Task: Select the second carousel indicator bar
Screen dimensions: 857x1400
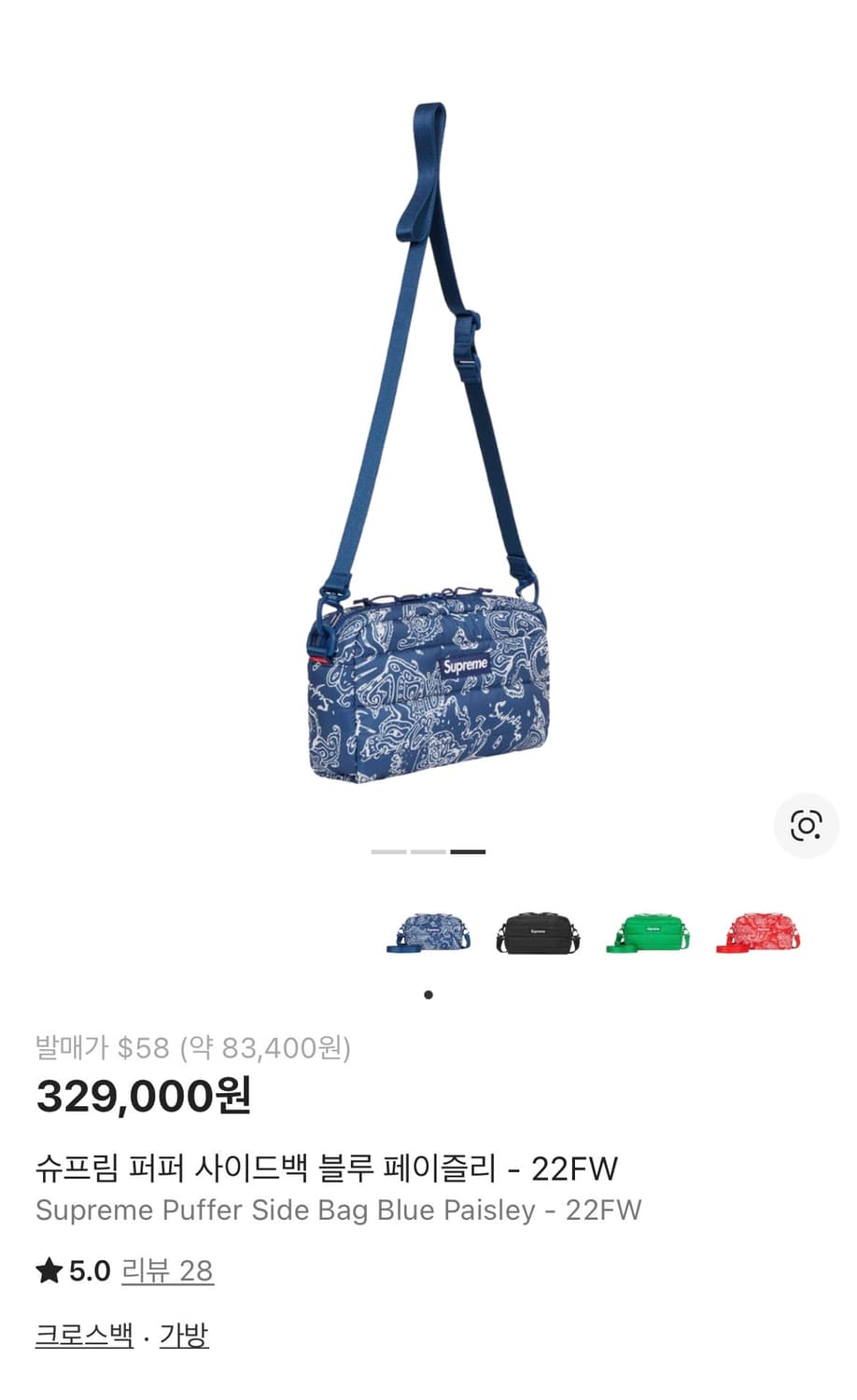Action: 428,852
